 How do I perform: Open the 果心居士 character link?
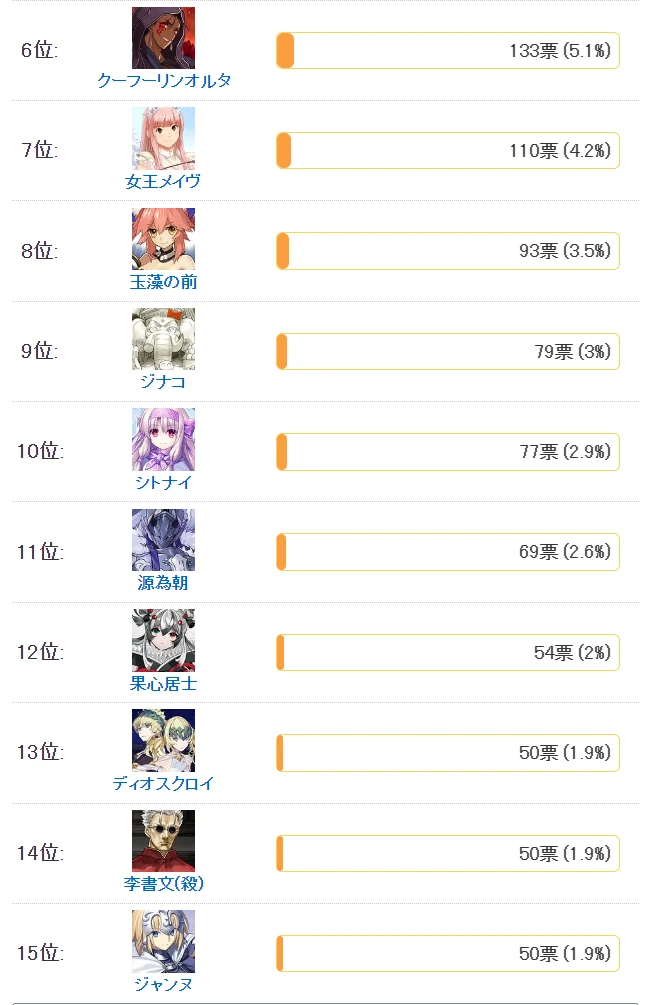163,684
